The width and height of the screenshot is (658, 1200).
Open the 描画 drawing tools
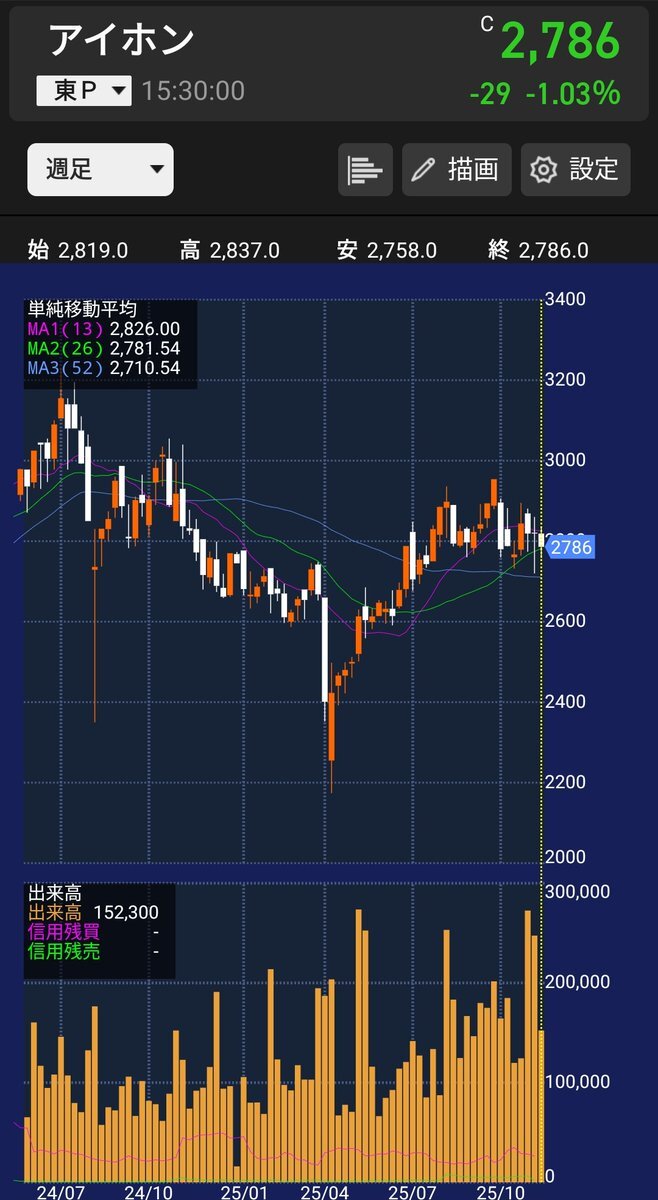point(457,169)
